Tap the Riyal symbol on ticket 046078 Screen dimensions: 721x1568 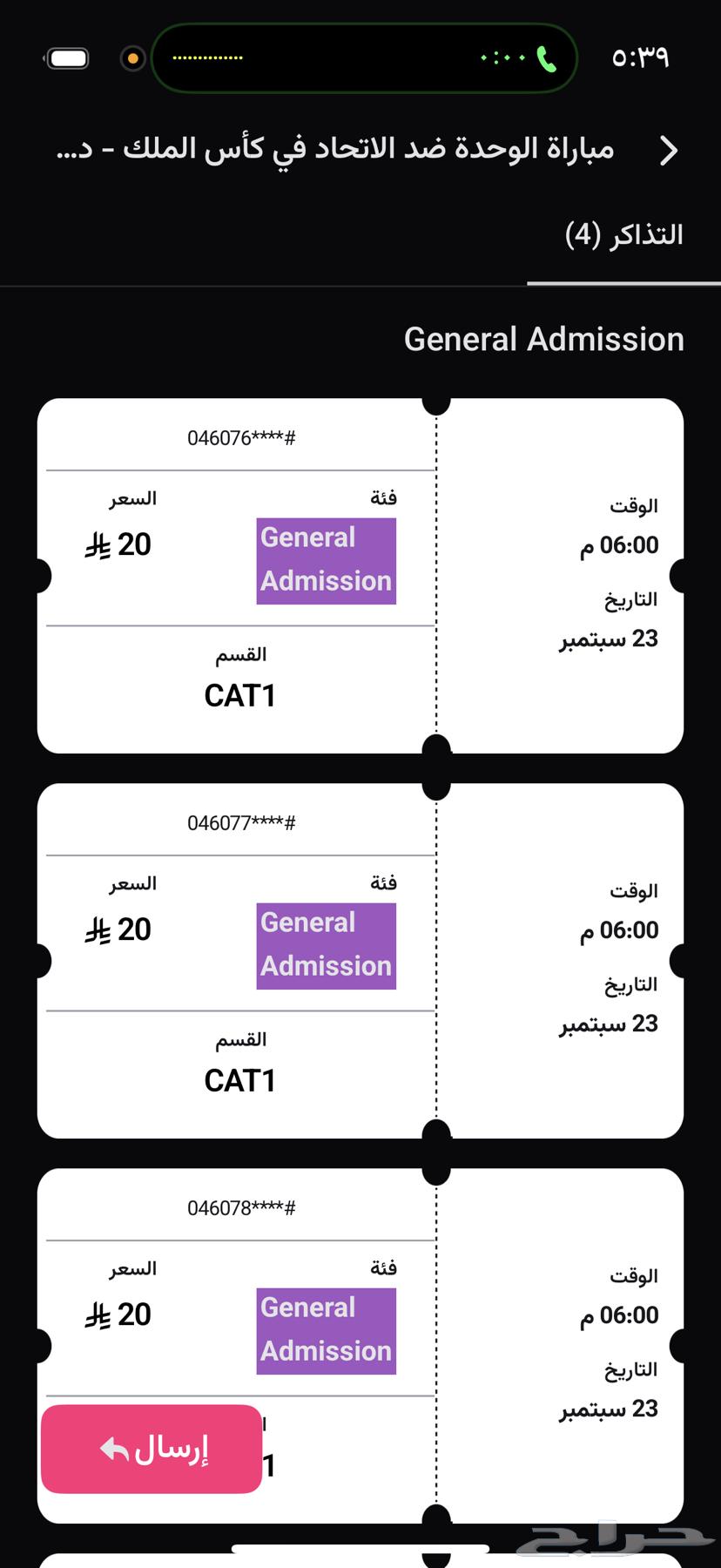[x=98, y=1317]
